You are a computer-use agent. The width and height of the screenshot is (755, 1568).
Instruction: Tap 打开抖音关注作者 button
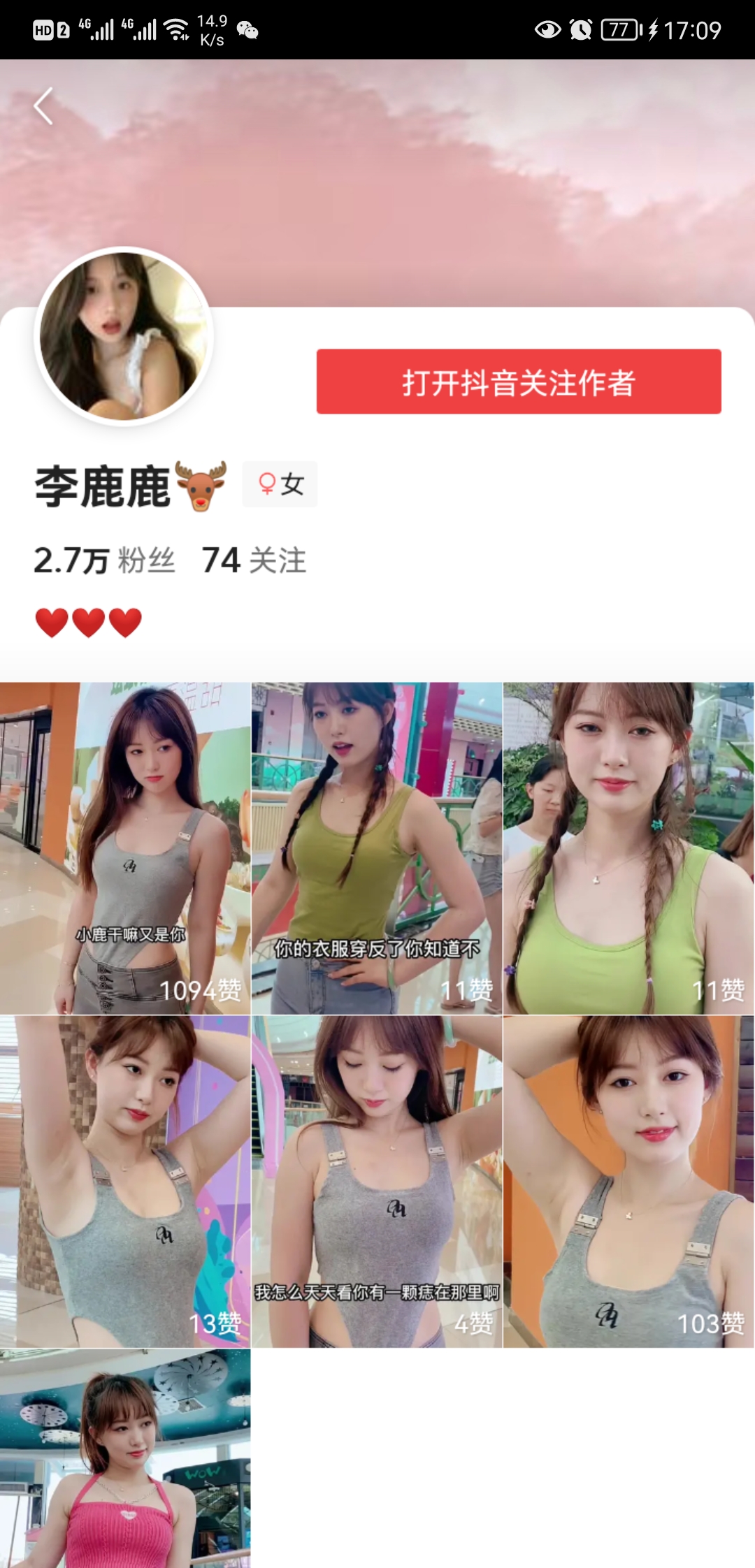(518, 382)
